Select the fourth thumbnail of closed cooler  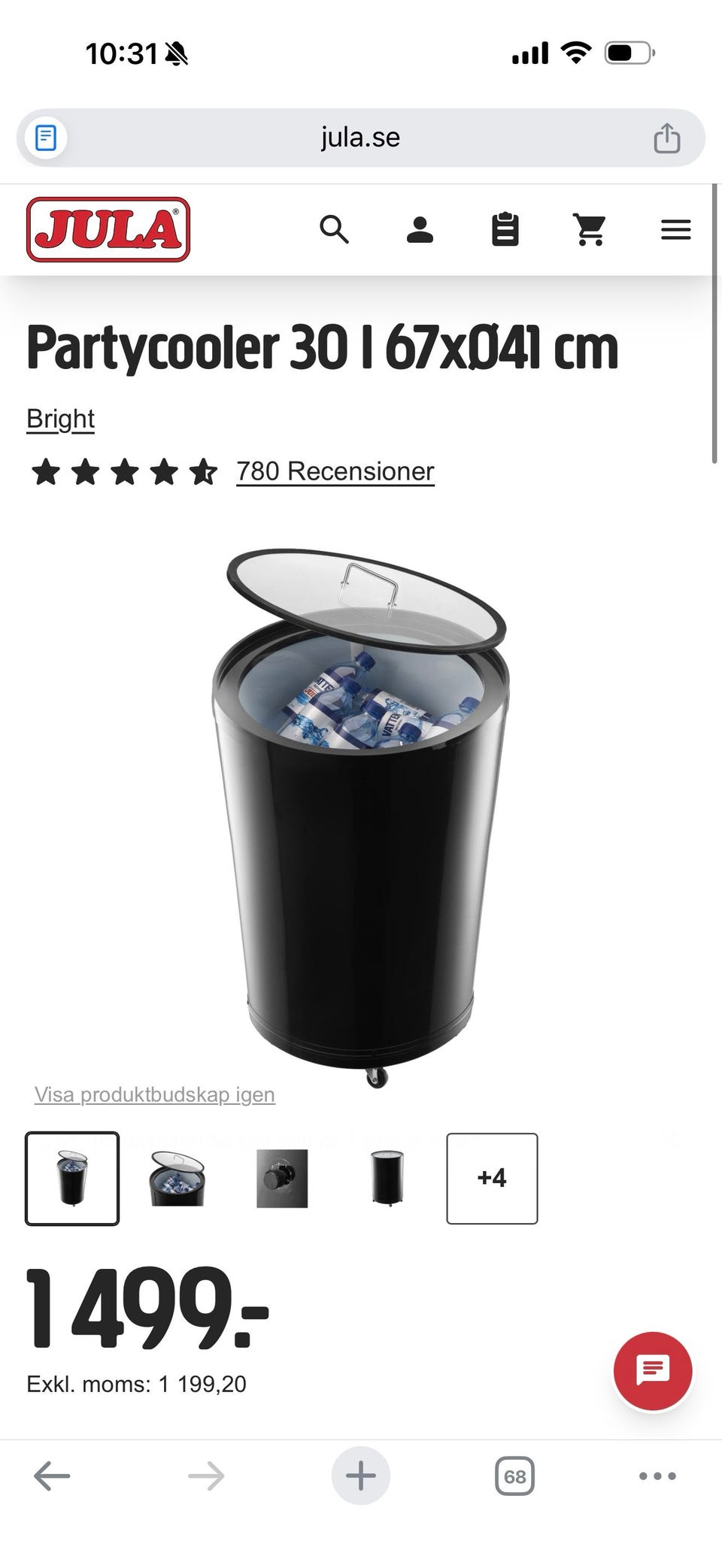point(387,1179)
